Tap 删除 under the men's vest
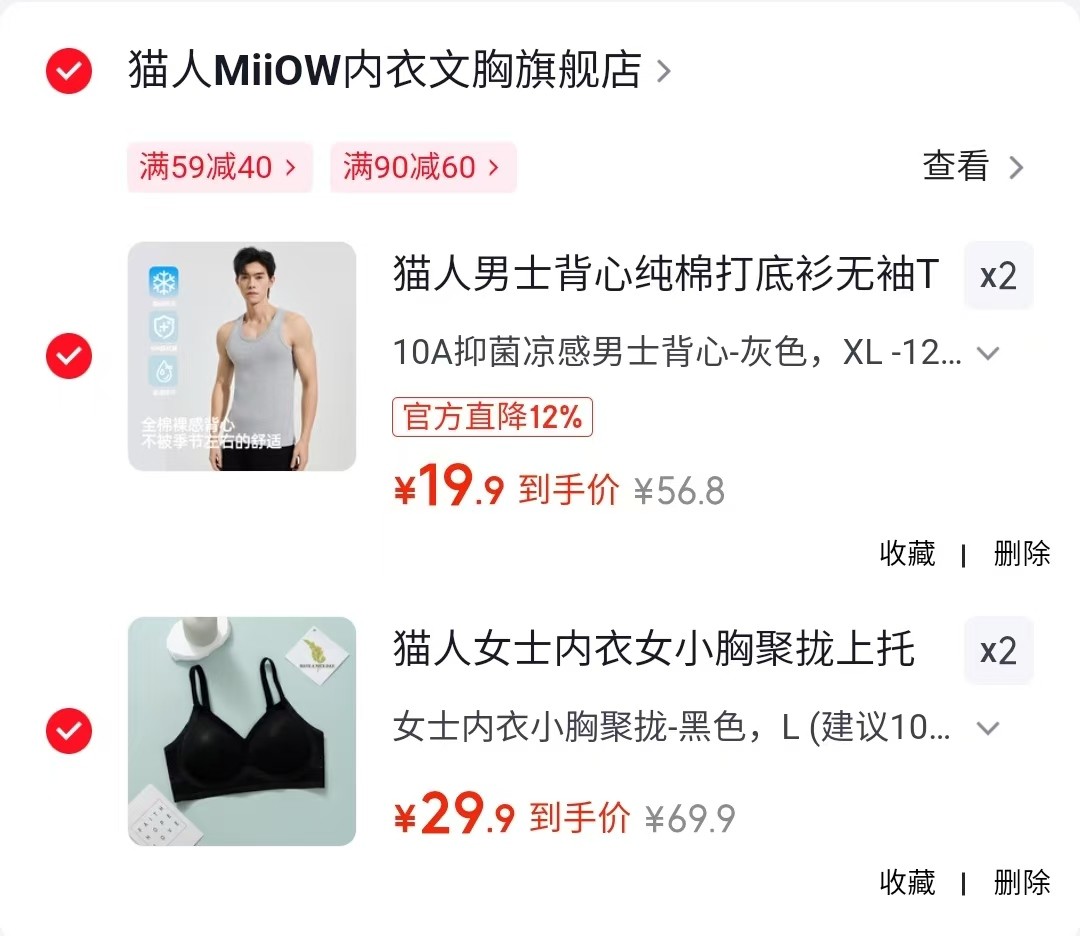 pos(1021,554)
